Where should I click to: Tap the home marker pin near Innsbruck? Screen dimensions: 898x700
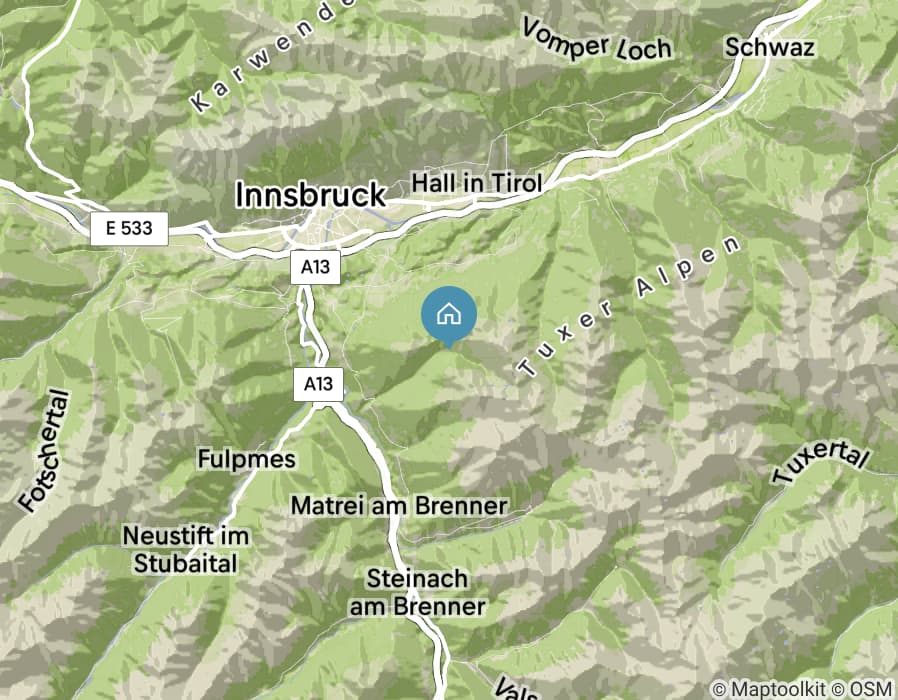[449, 314]
